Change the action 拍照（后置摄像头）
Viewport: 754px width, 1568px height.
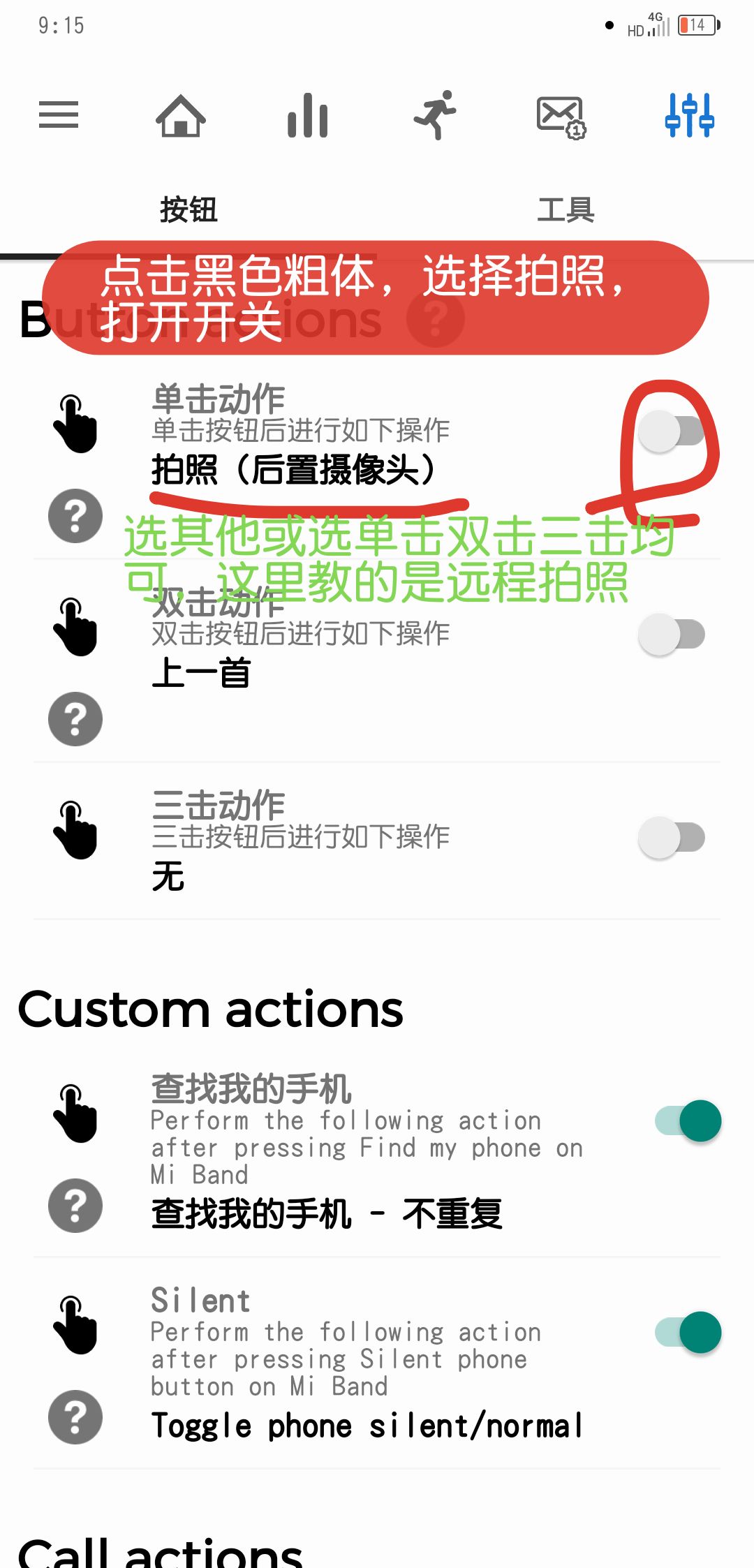pyautogui.click(x=293, y=469)
